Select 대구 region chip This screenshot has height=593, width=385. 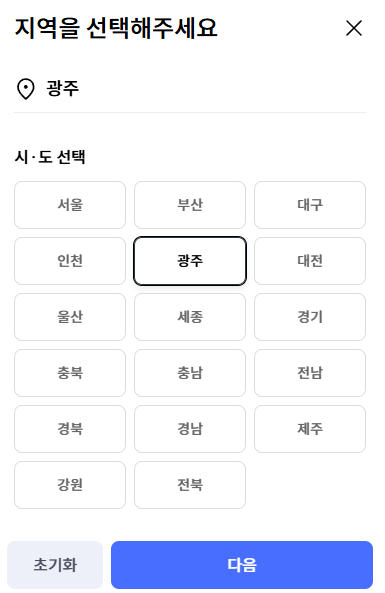(310, 205)
